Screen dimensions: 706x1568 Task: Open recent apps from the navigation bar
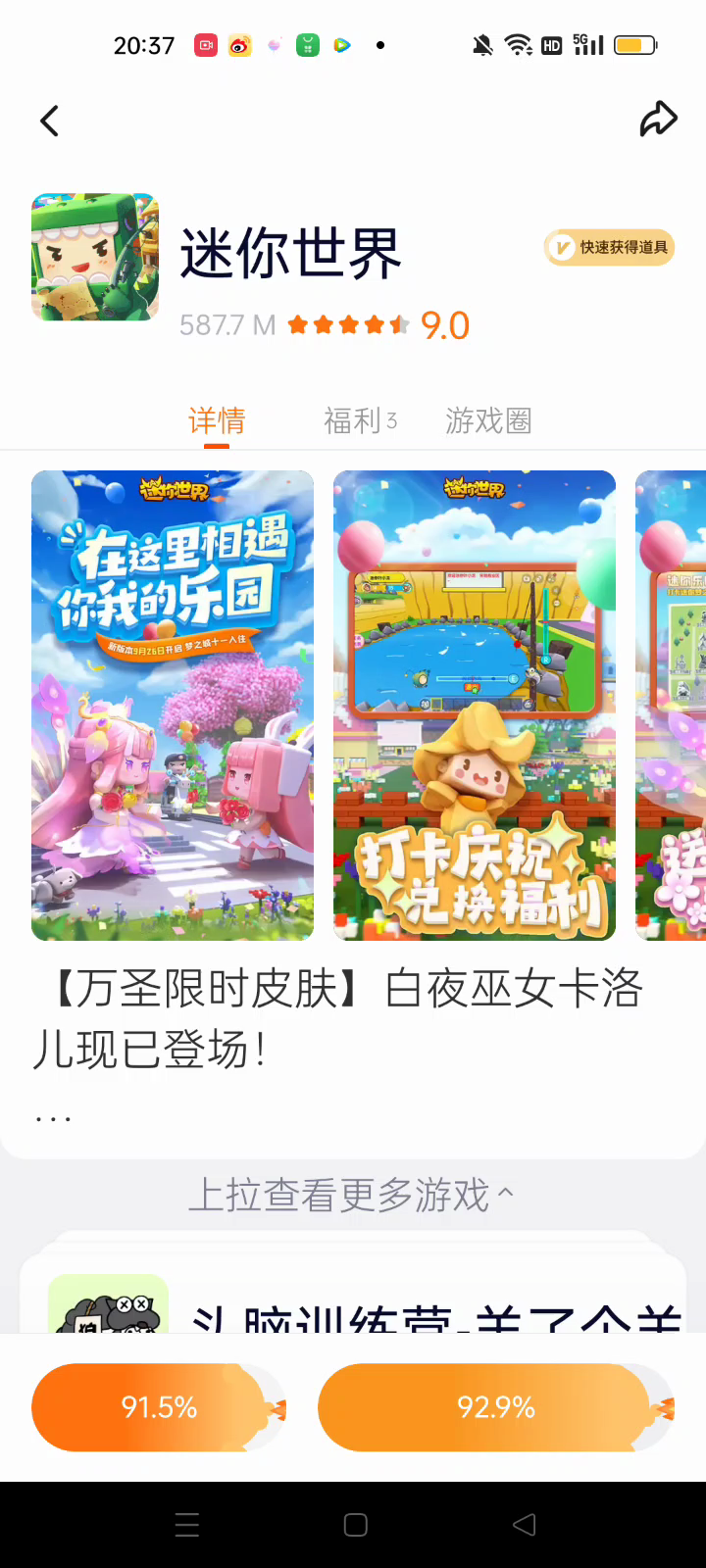click(186, 1525)
